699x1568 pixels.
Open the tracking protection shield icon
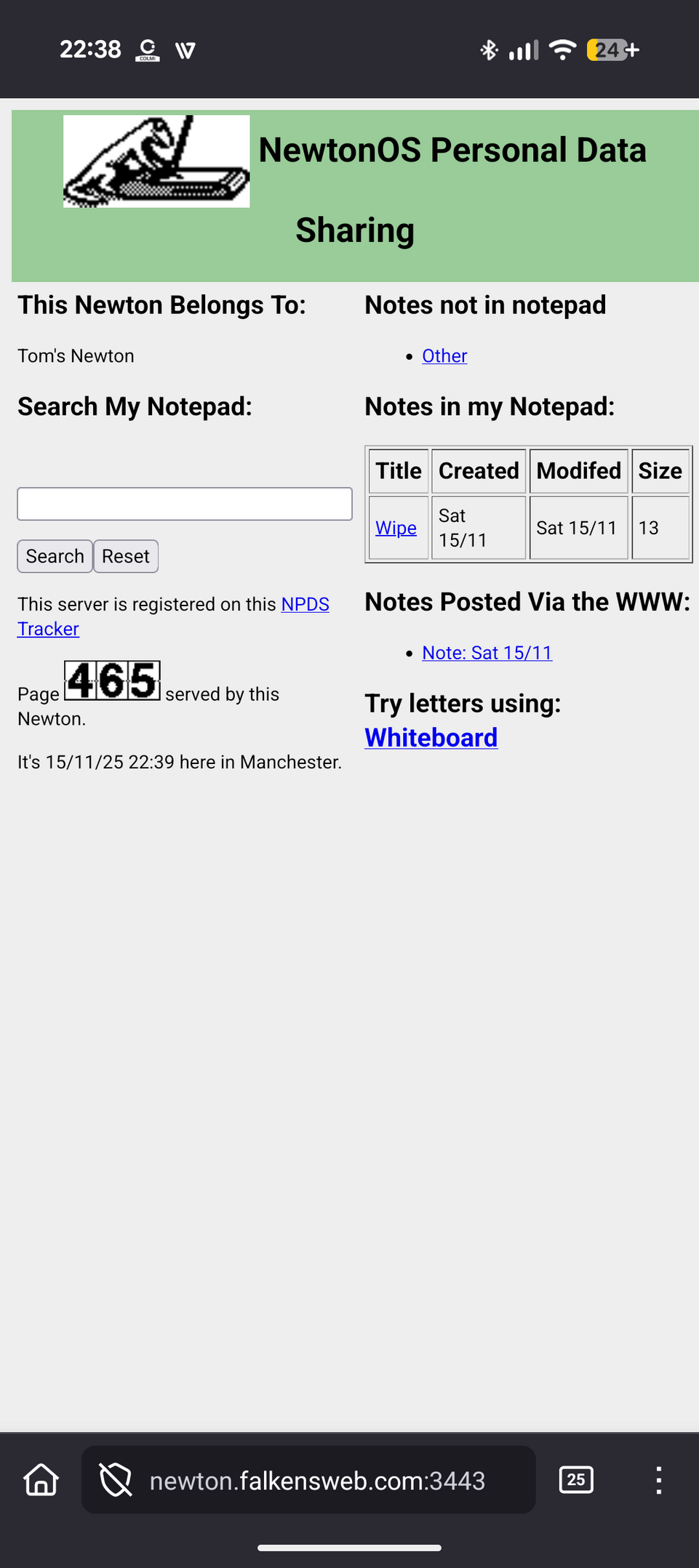point(115,1480)
